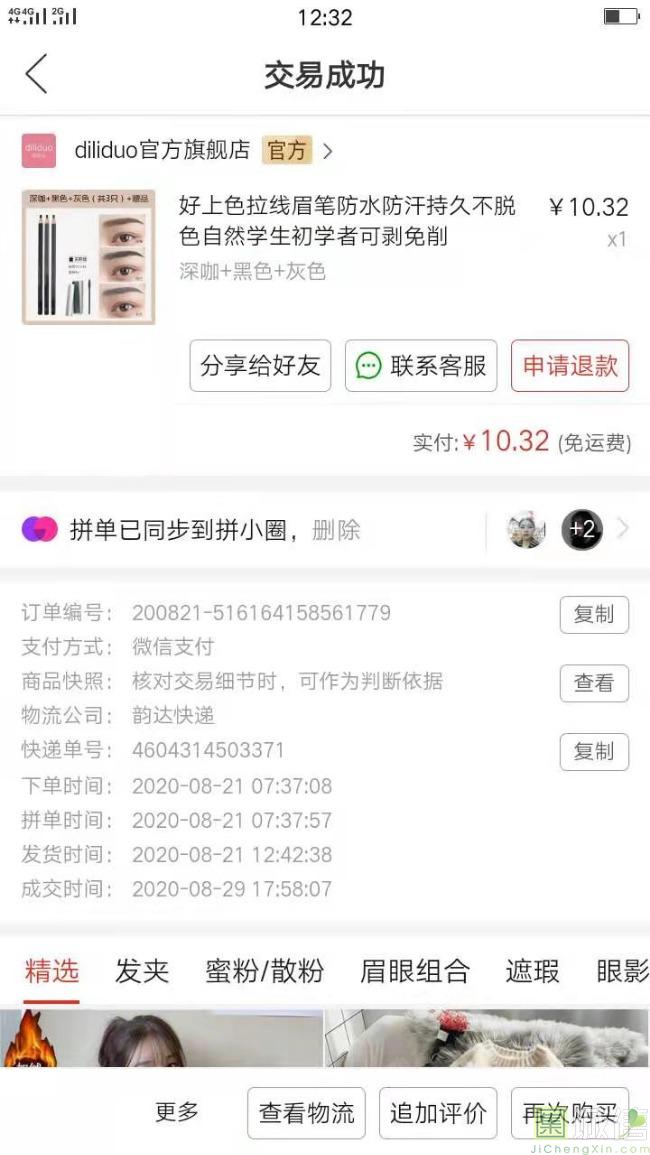650x1155 pixels.
Task: Tap the 分享给好友 button
Action: (260, 366)
